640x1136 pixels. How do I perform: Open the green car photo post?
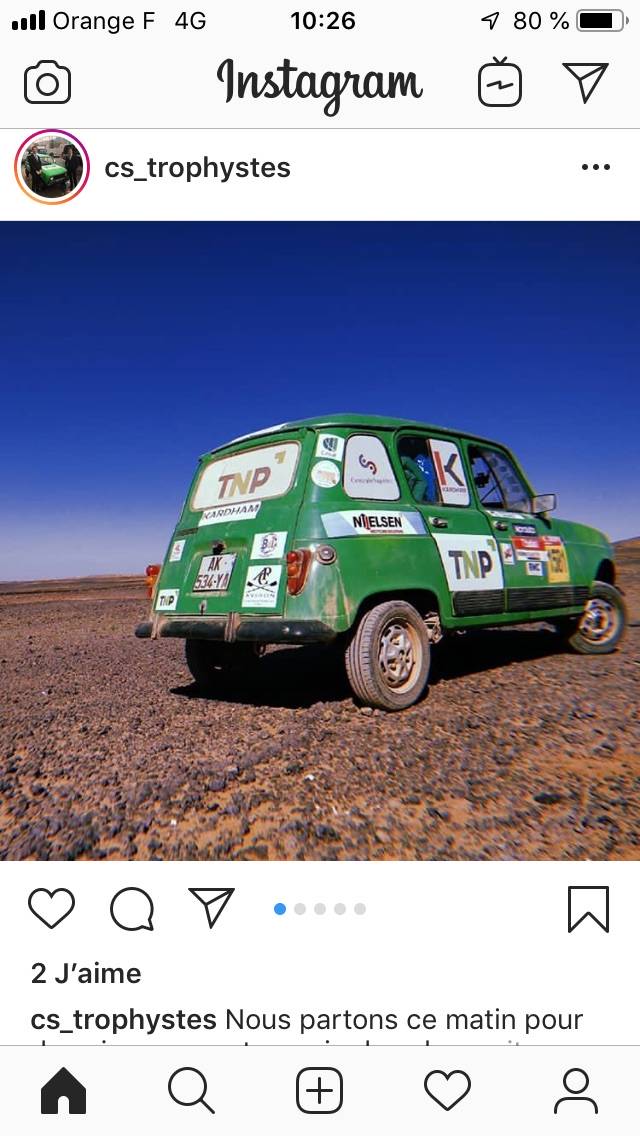[x=320, y=540]
